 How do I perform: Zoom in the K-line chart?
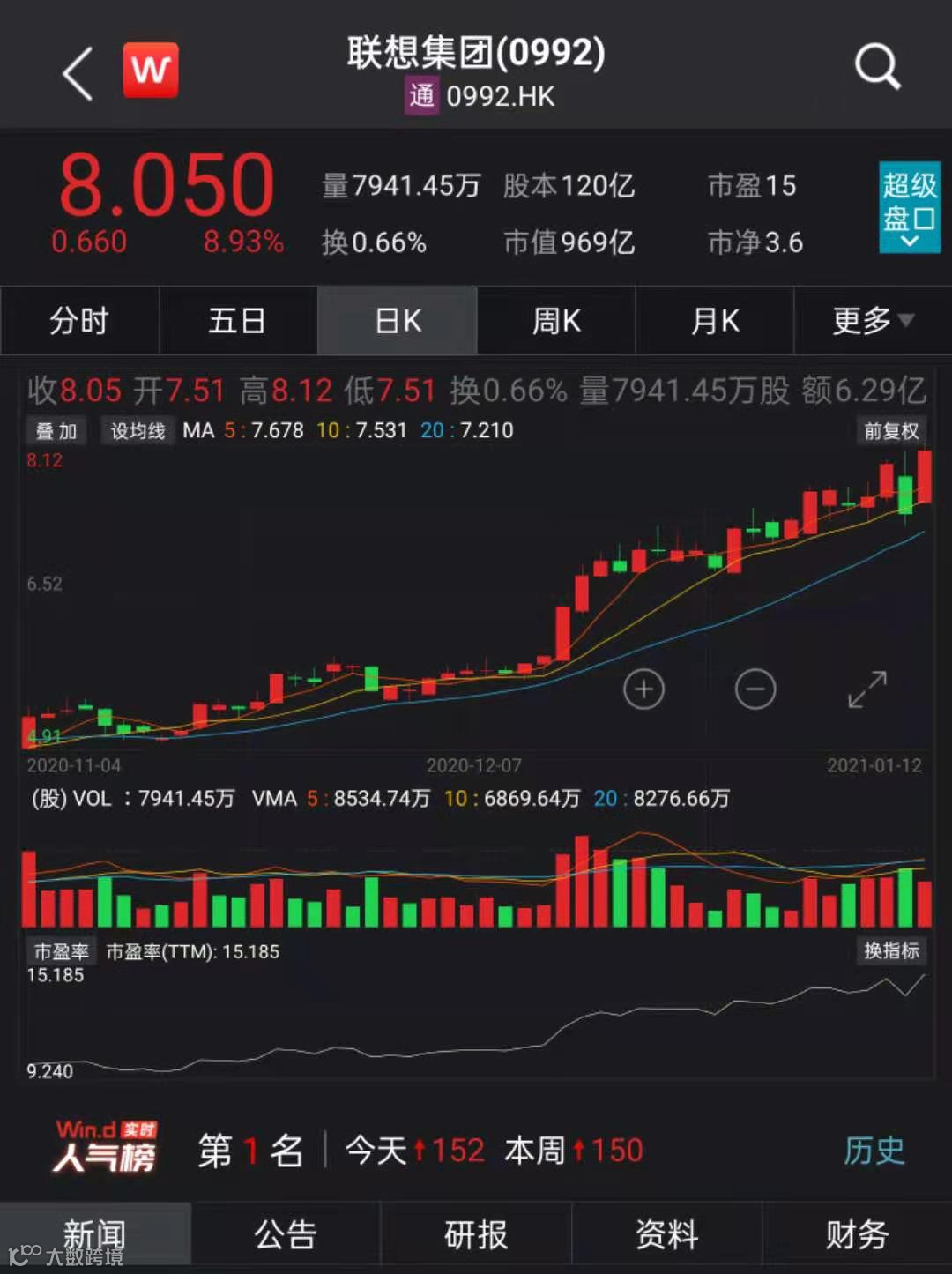[643, 689]
